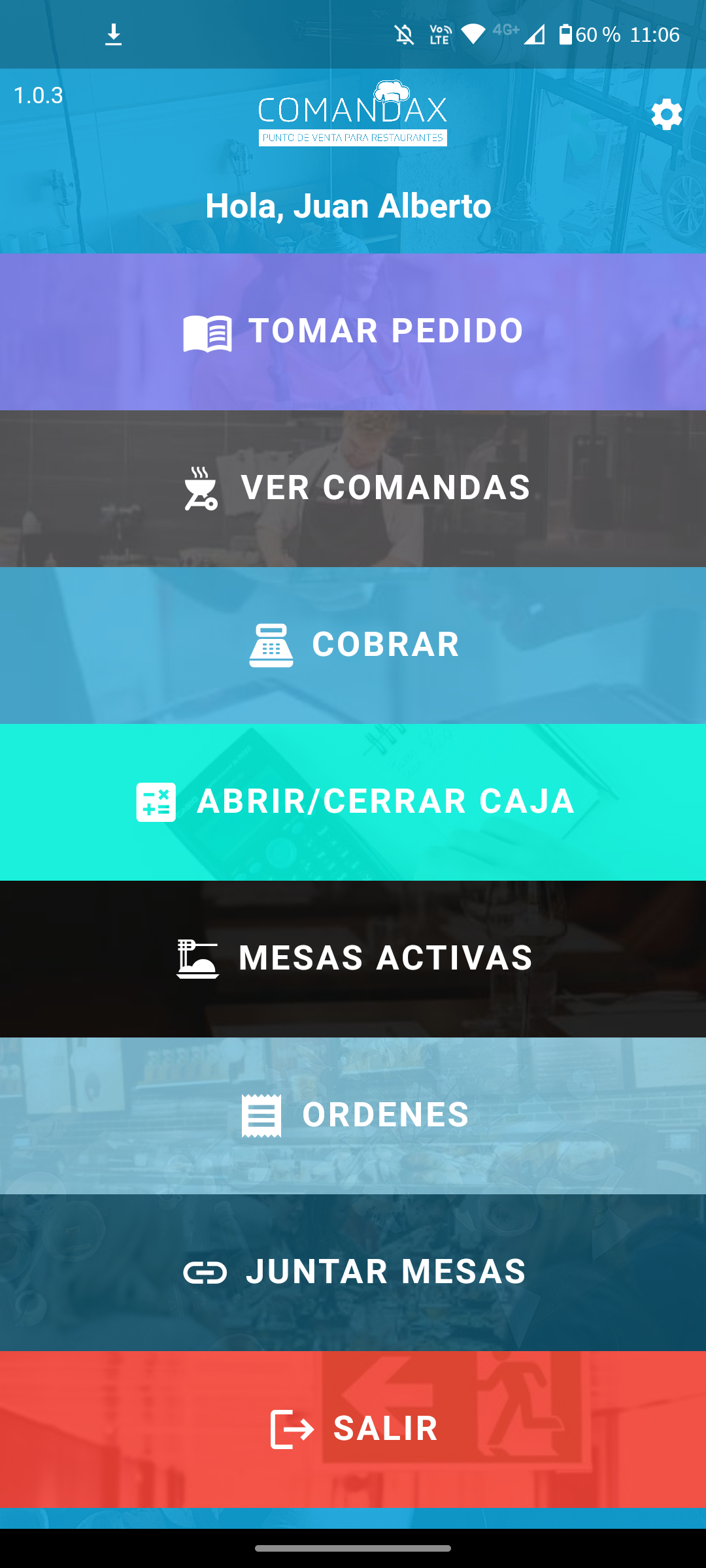Viewport: 706px width, 1568px height.
Task: Select the Cobrar option
Action: 353,645
